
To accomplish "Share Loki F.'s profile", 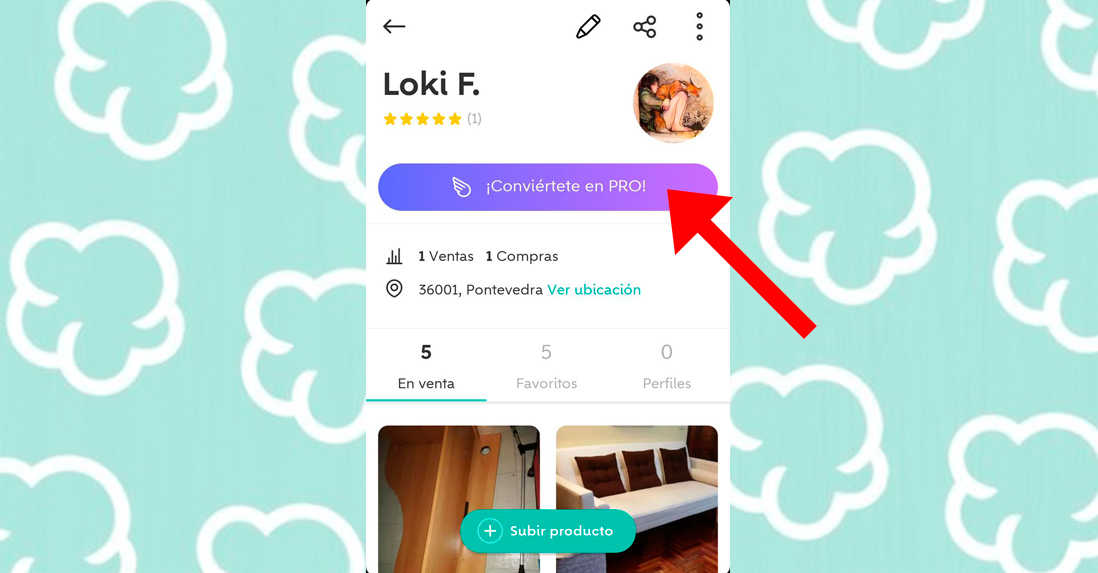I will coord(645,27).
